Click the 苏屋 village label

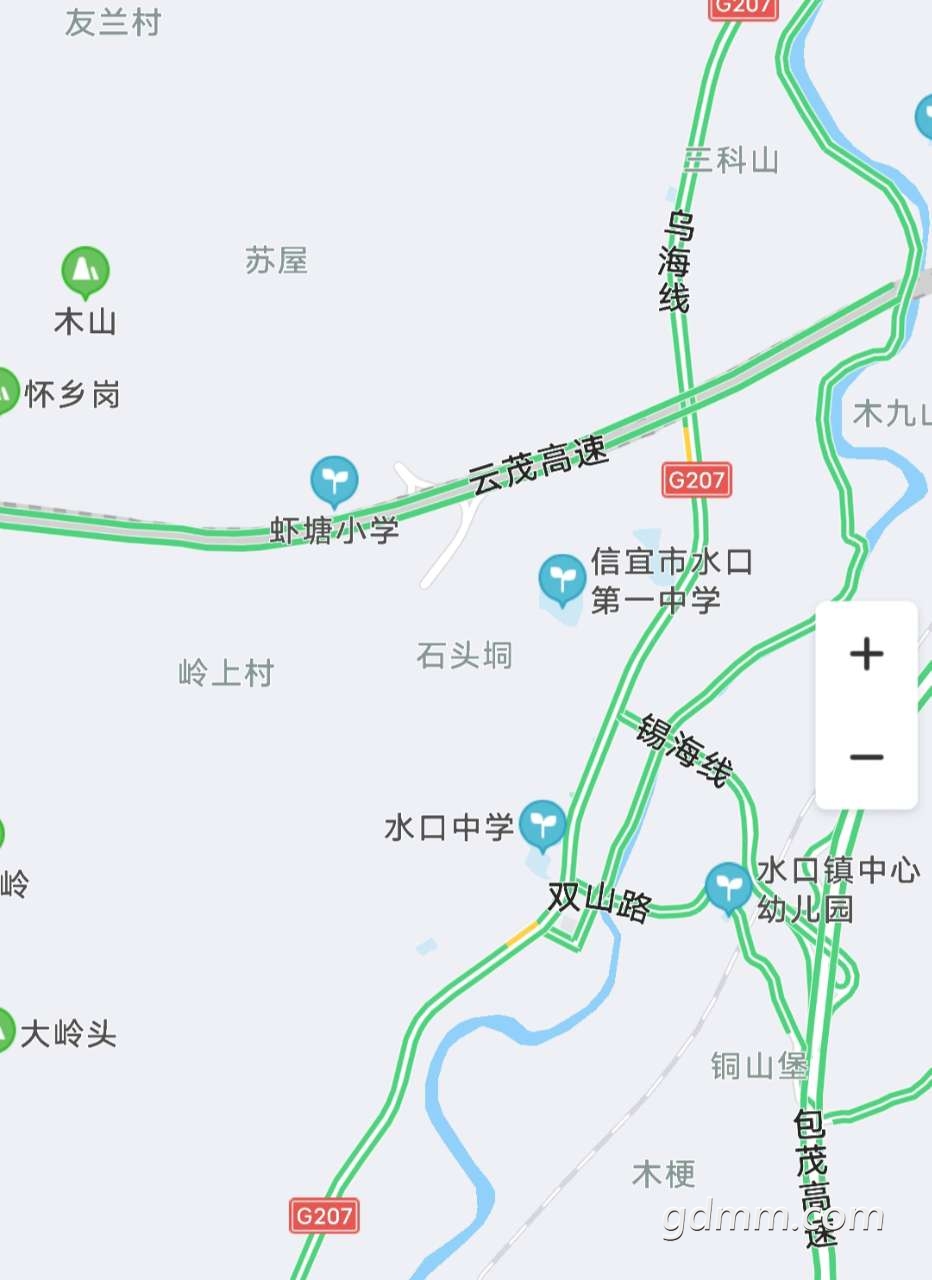(277, 261)
